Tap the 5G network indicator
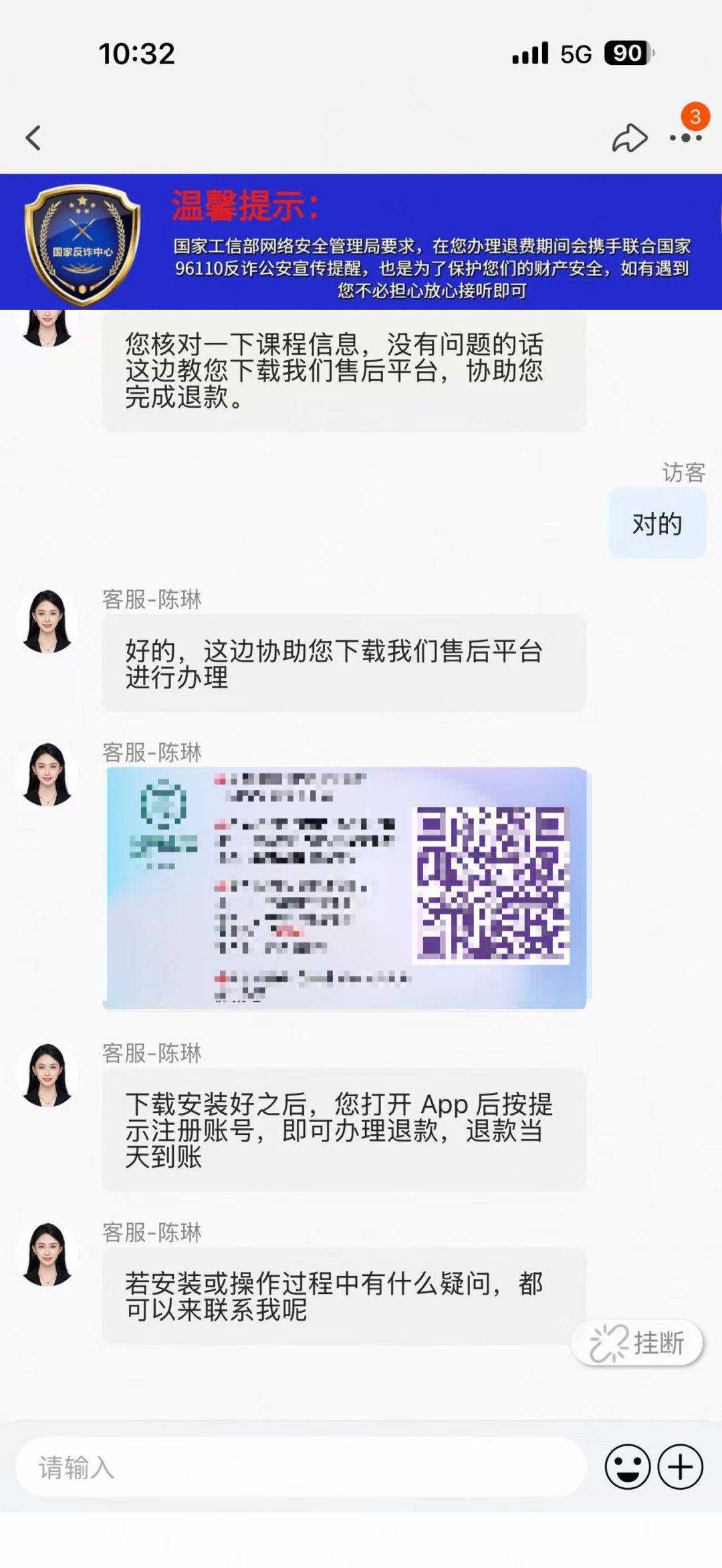The width and height of the screenshot is (722, 1568). pos(576,53)
